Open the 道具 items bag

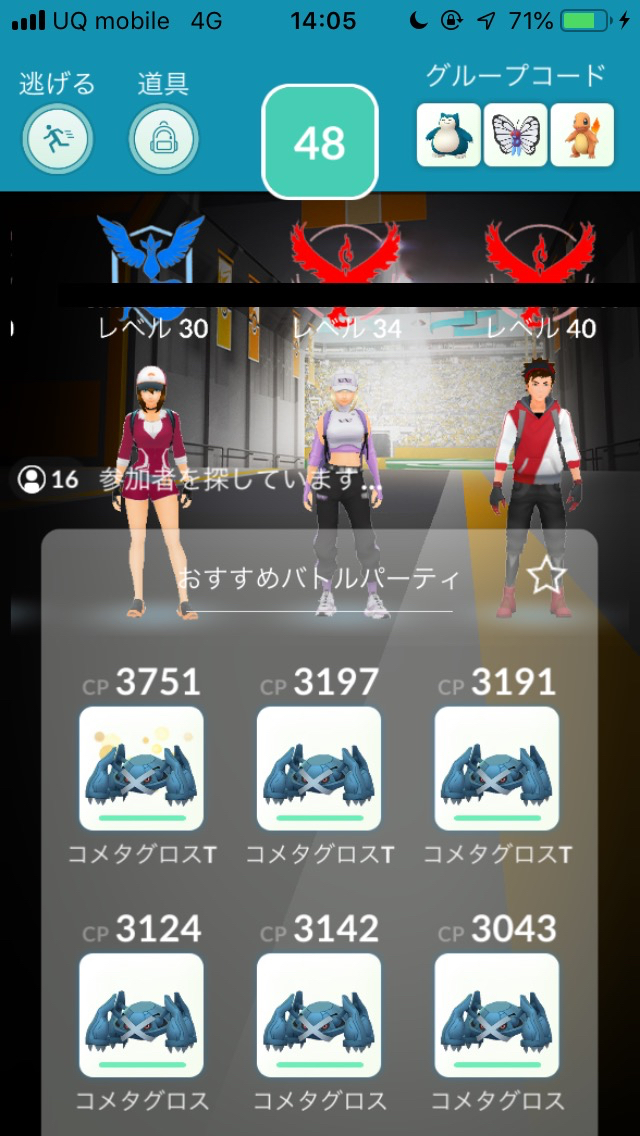tap(163, 138)
